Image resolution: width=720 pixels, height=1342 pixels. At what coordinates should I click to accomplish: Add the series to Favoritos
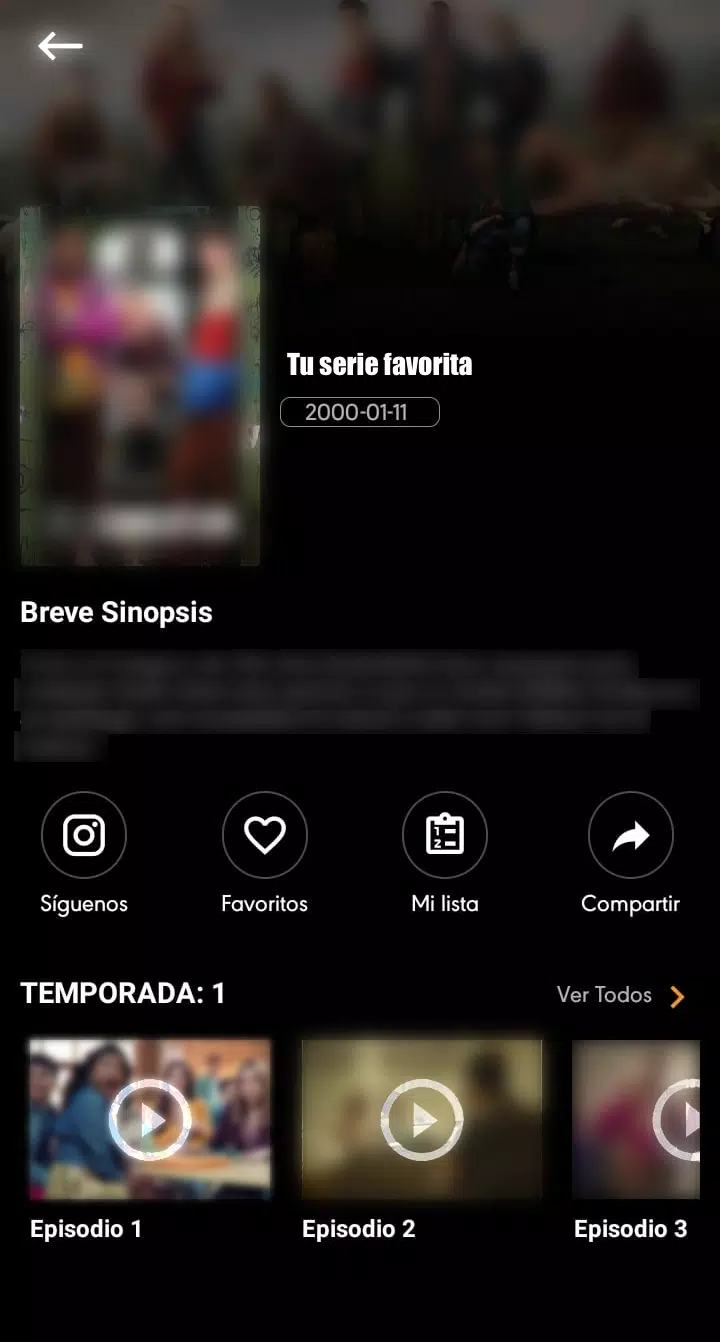coord(265,835)
